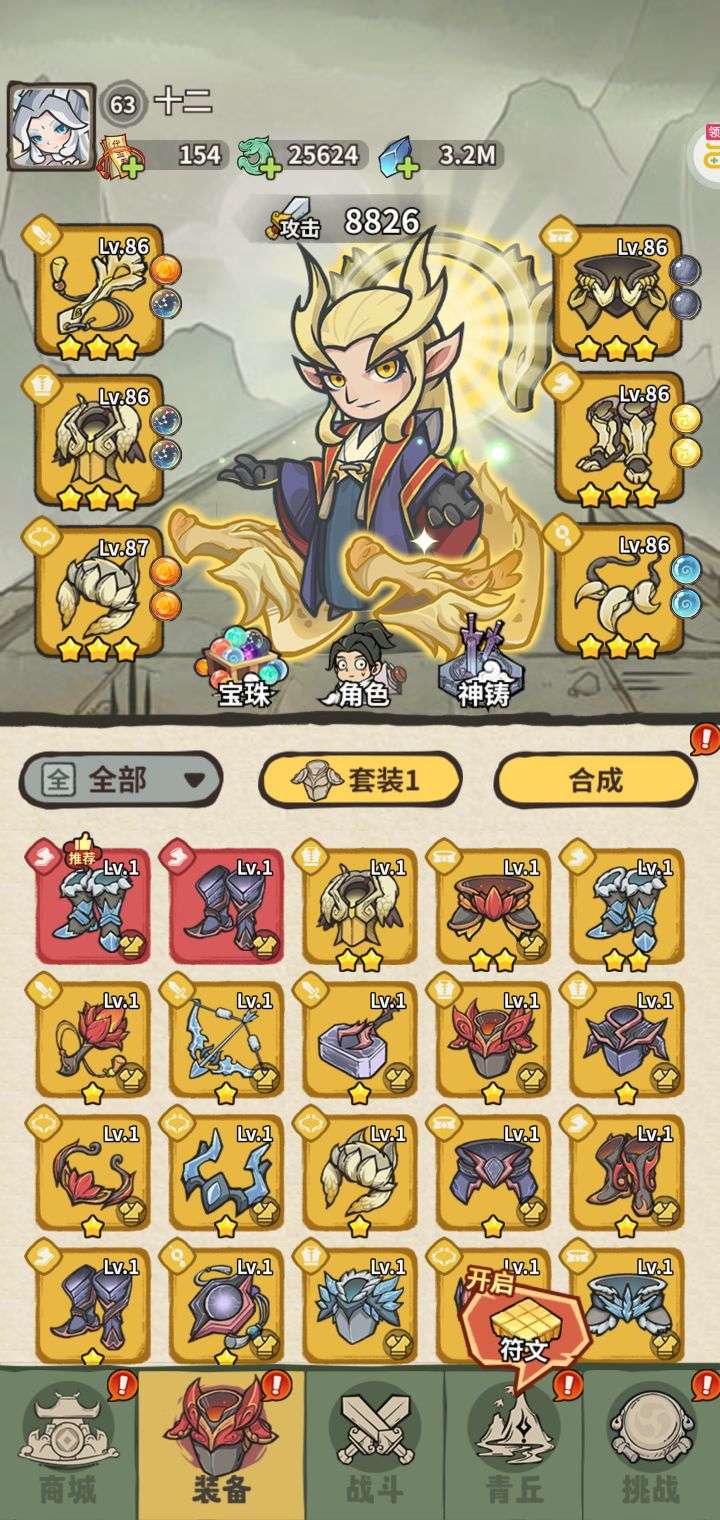Add more blue crystal currency
This screenshot has height=1520, width=720.
(406, 165)
